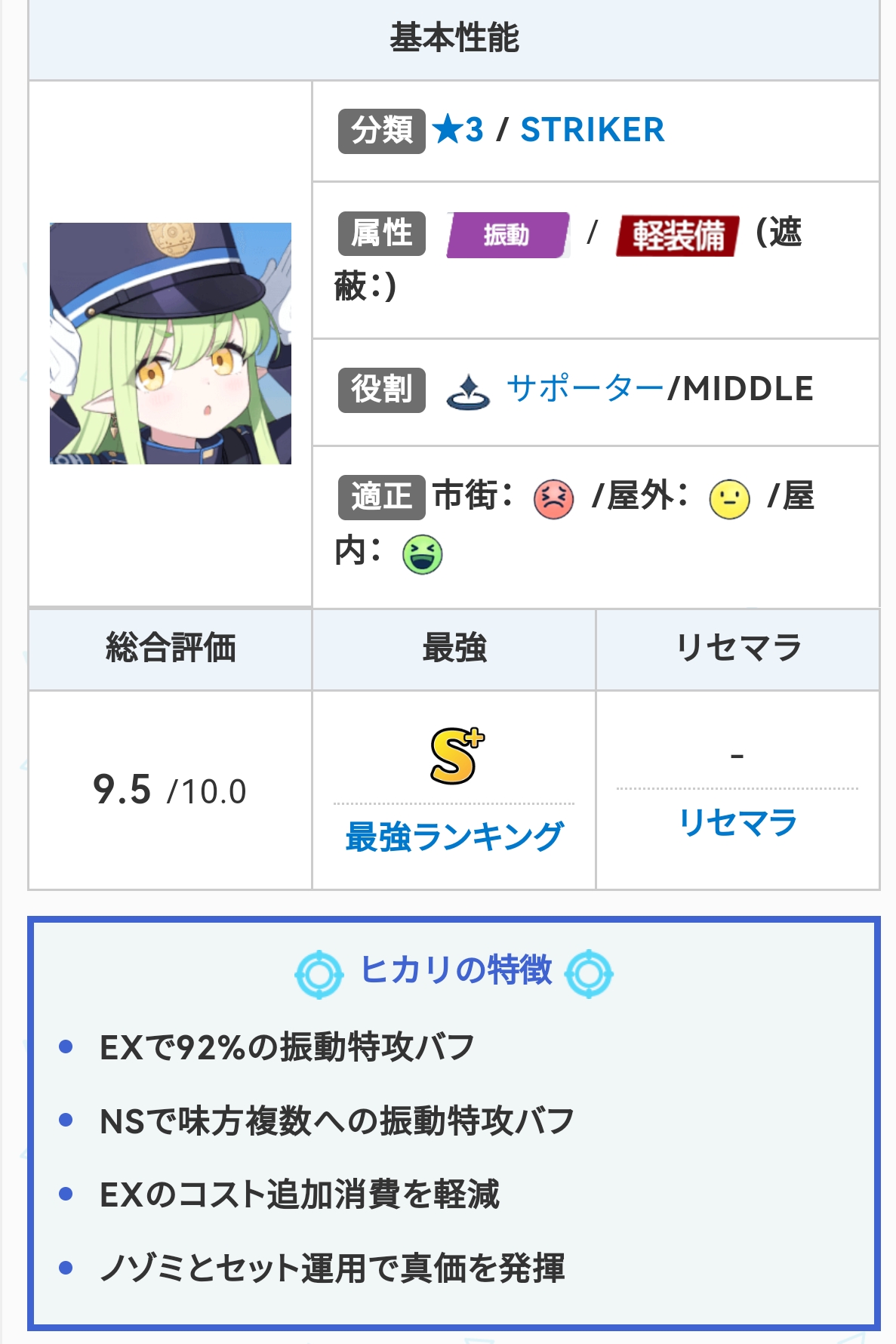Open the STRIKER class link
The width and height of the screenshot is (896, 1344).
(x=593, y=130)
